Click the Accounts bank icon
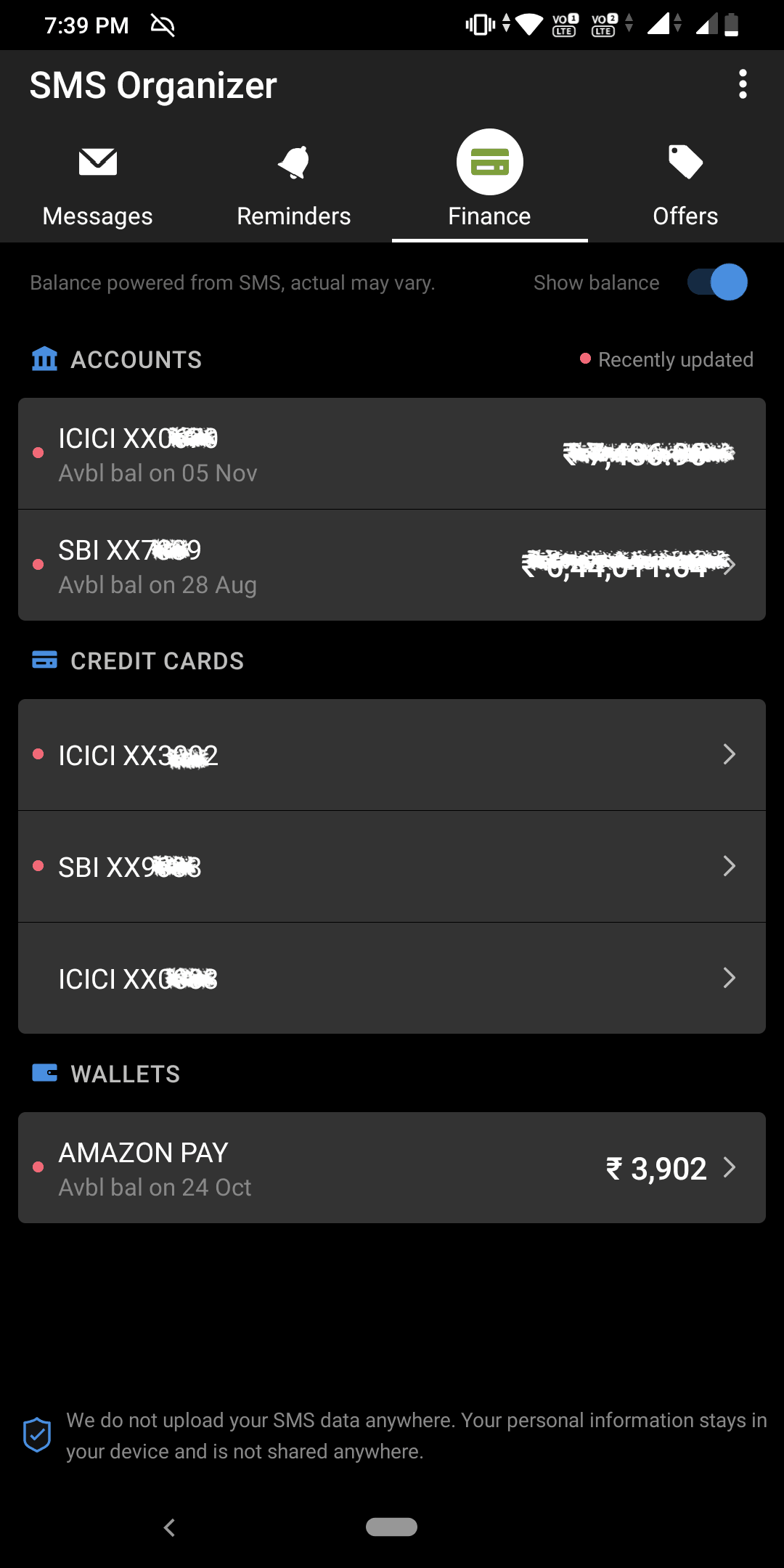The width and height of the screenshot is (784, 1568). (44, 359)
